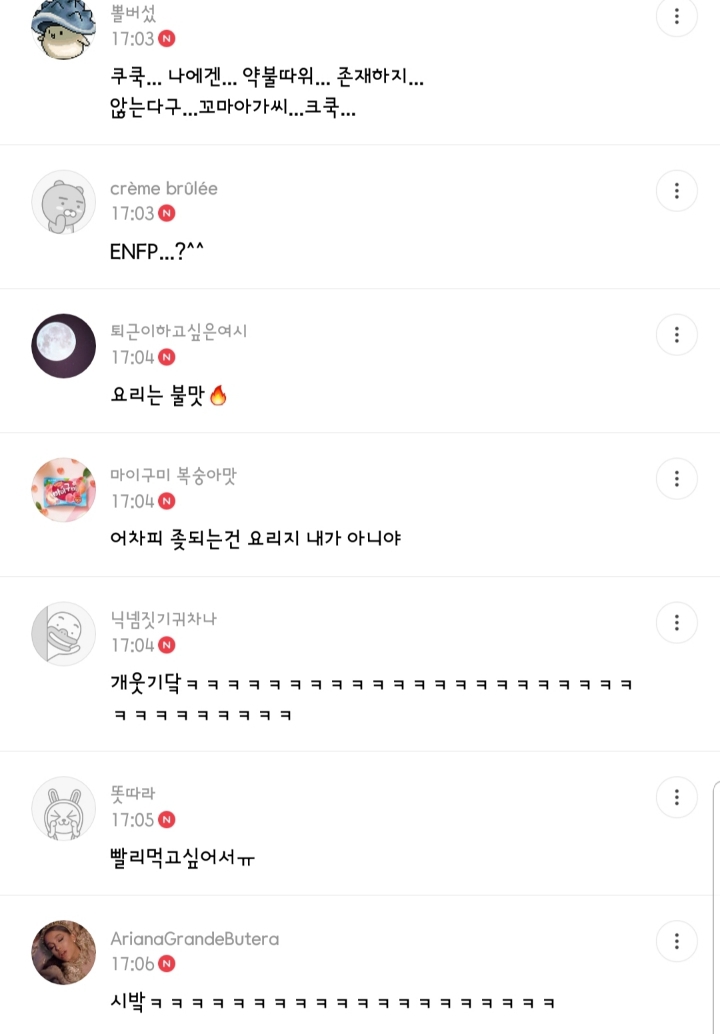
Task: Open the overflow menu on crème brûlée's comment
Action: pyautogui.click(x=676, y=191)
